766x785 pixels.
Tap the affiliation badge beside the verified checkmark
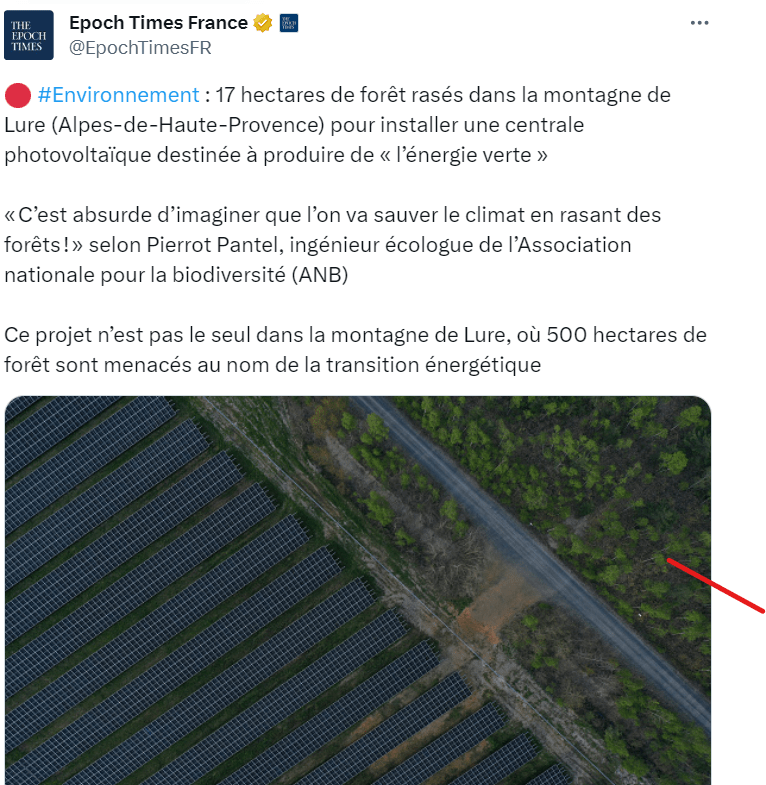tap(288, 22)
